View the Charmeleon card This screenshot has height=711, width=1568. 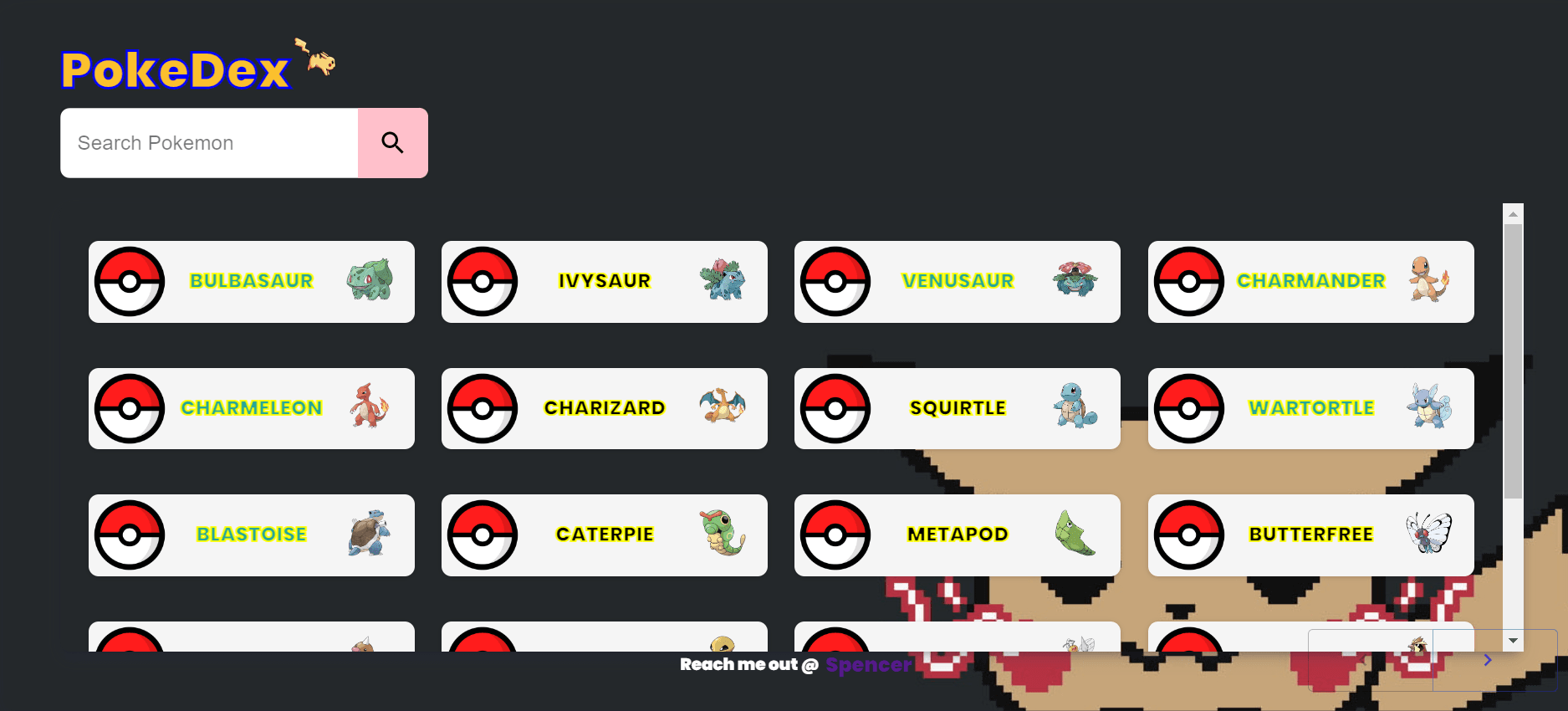coord(251,408)
